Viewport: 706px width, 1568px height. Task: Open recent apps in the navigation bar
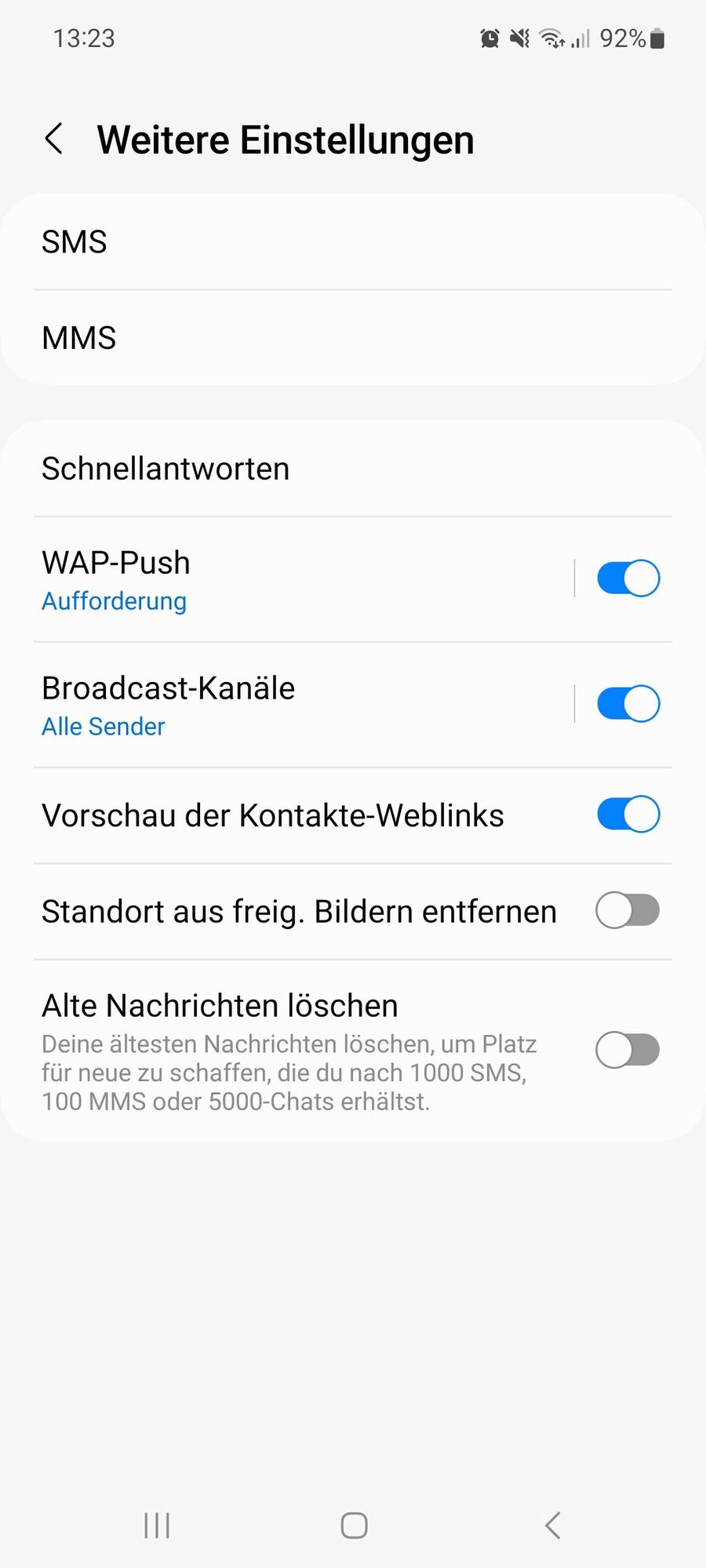tap(157, 1526)
